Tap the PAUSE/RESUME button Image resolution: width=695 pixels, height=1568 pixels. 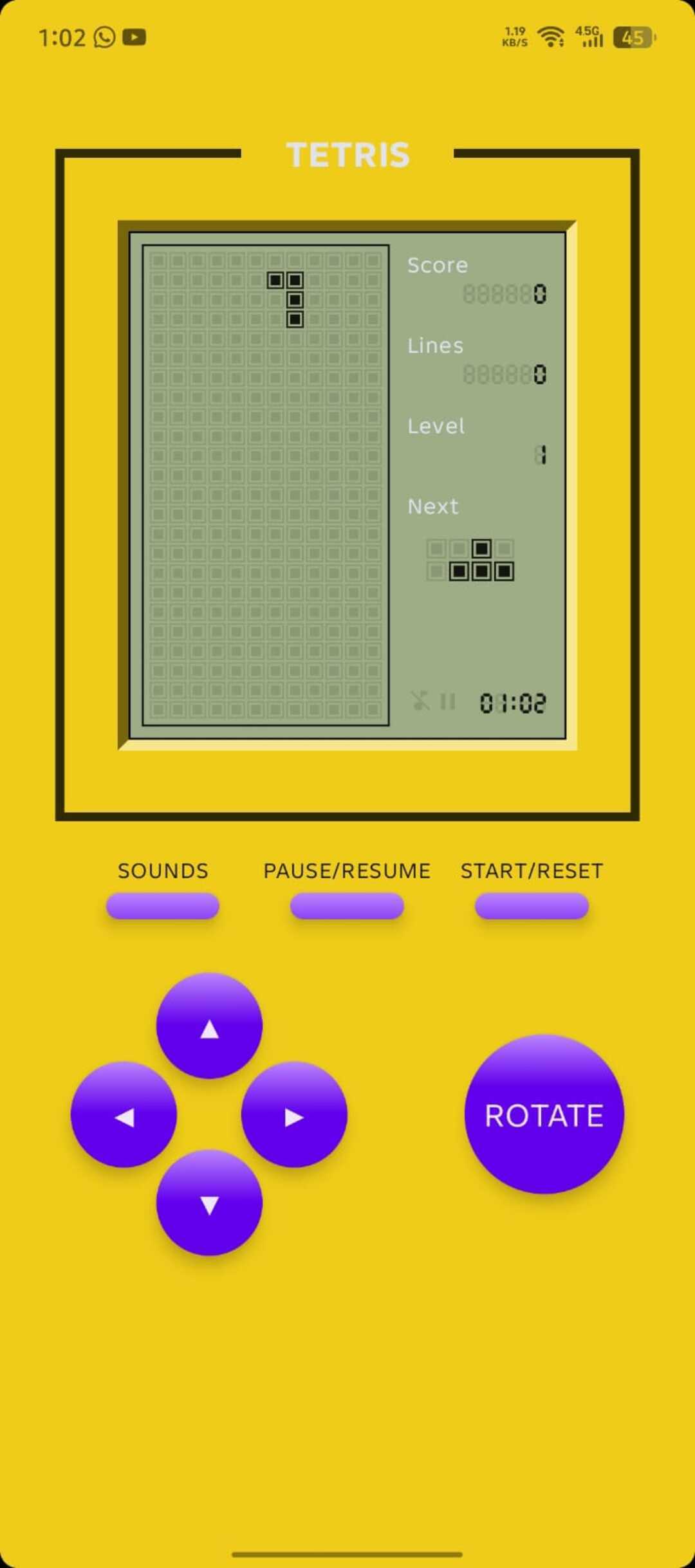click(x=347, y=906)
